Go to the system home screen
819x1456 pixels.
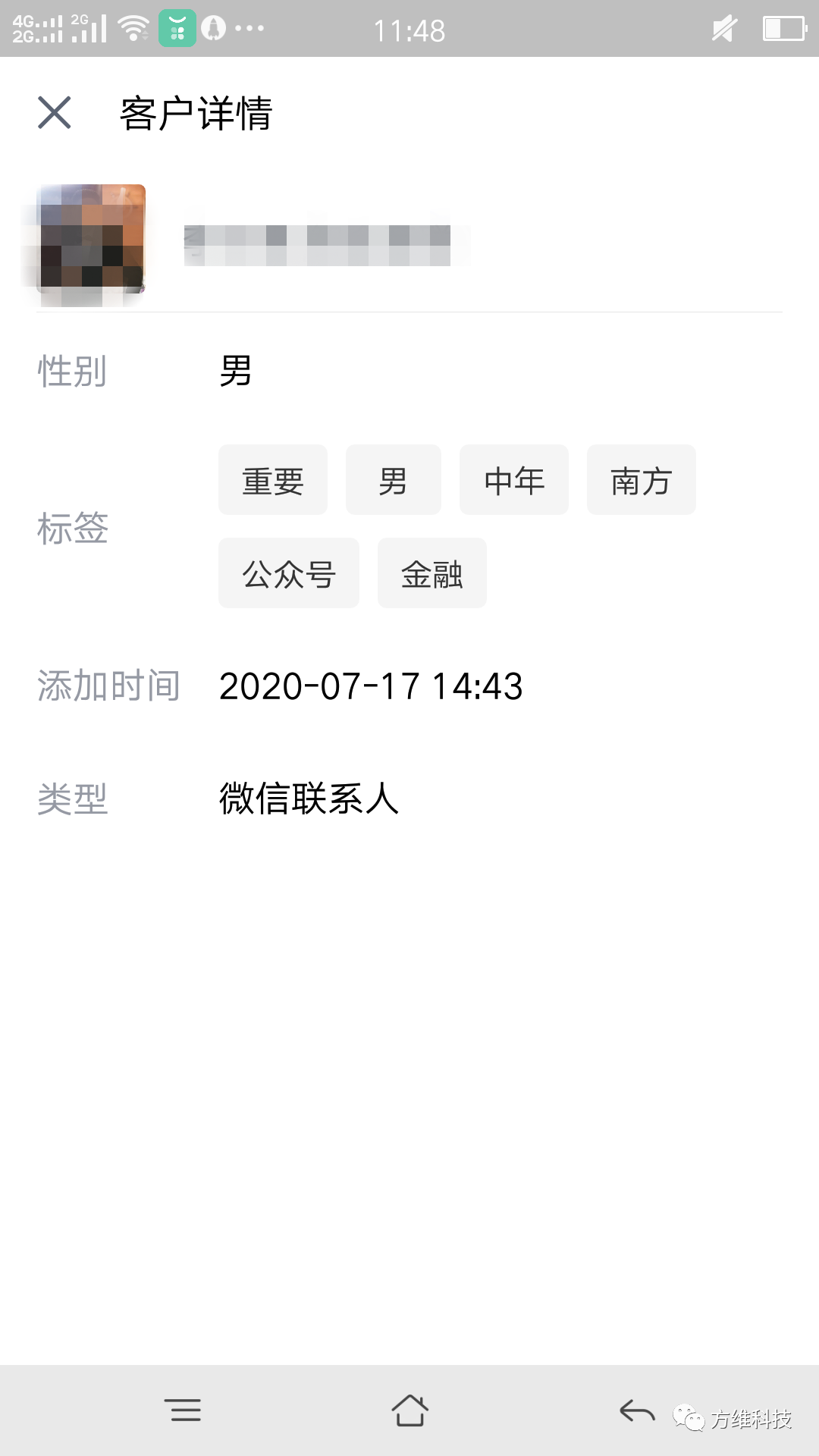409,1410
